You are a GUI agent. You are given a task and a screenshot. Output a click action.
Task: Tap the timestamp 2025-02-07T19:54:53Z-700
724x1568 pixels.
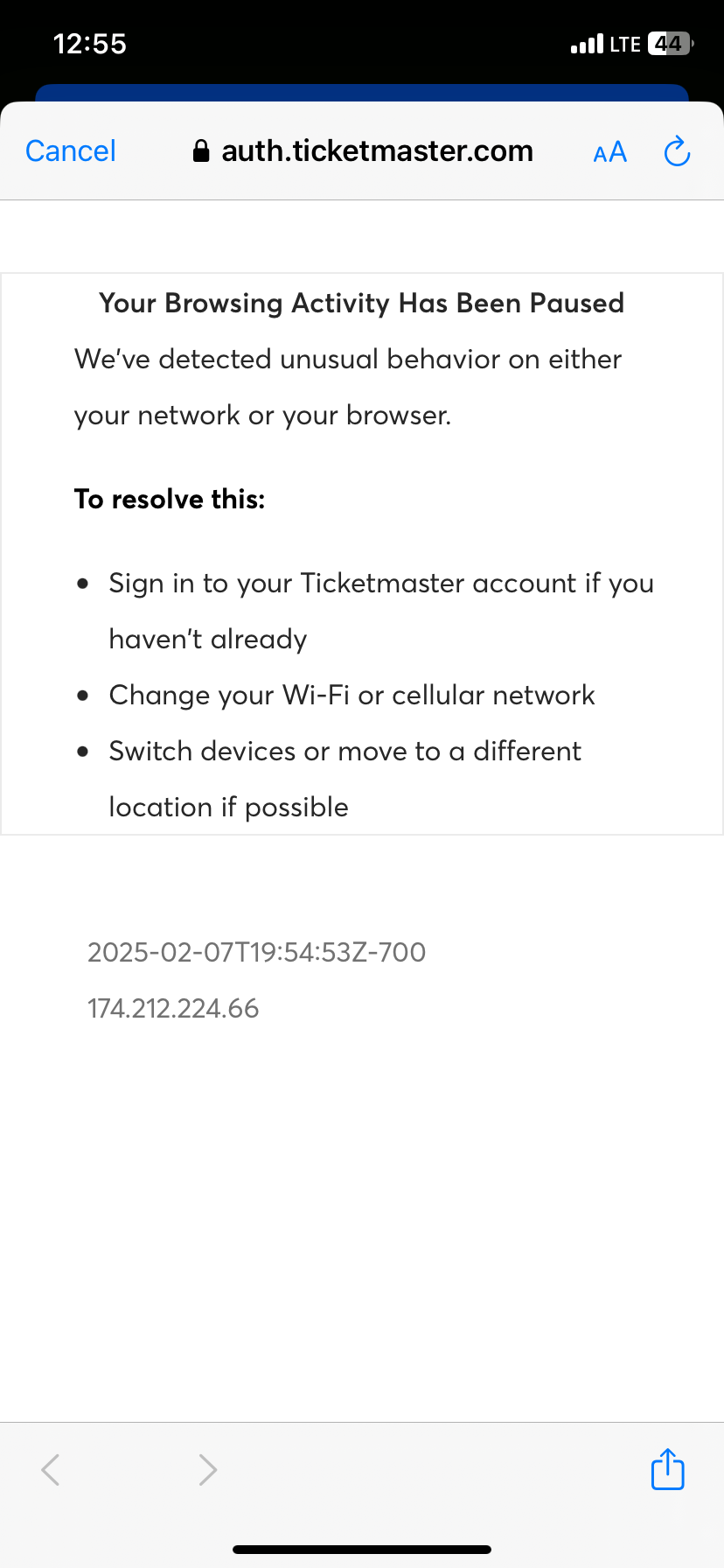click(x=256, y=952)
